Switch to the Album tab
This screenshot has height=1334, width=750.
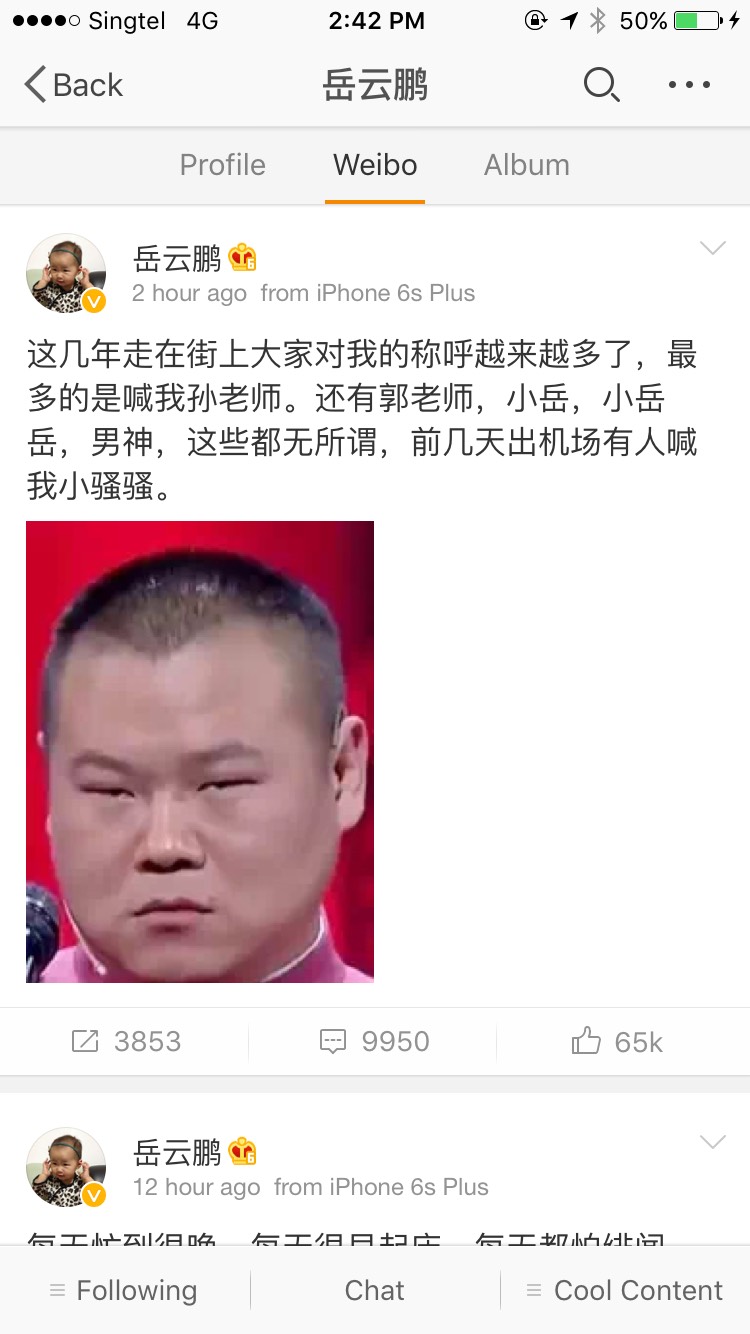pos(527,165)
